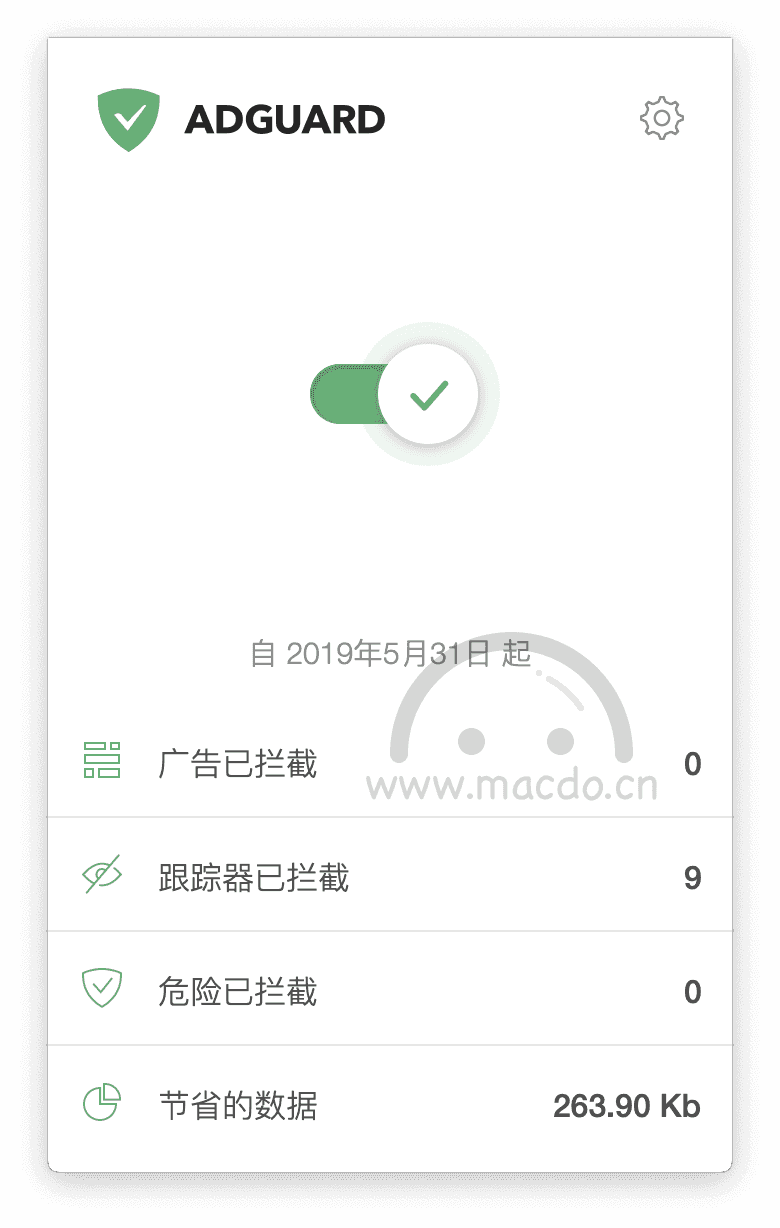Open AdGuard settings gear
Image resolution: width=780 pixels, height=1228 pixels.
pyautogui.click(x=661, y=119)
